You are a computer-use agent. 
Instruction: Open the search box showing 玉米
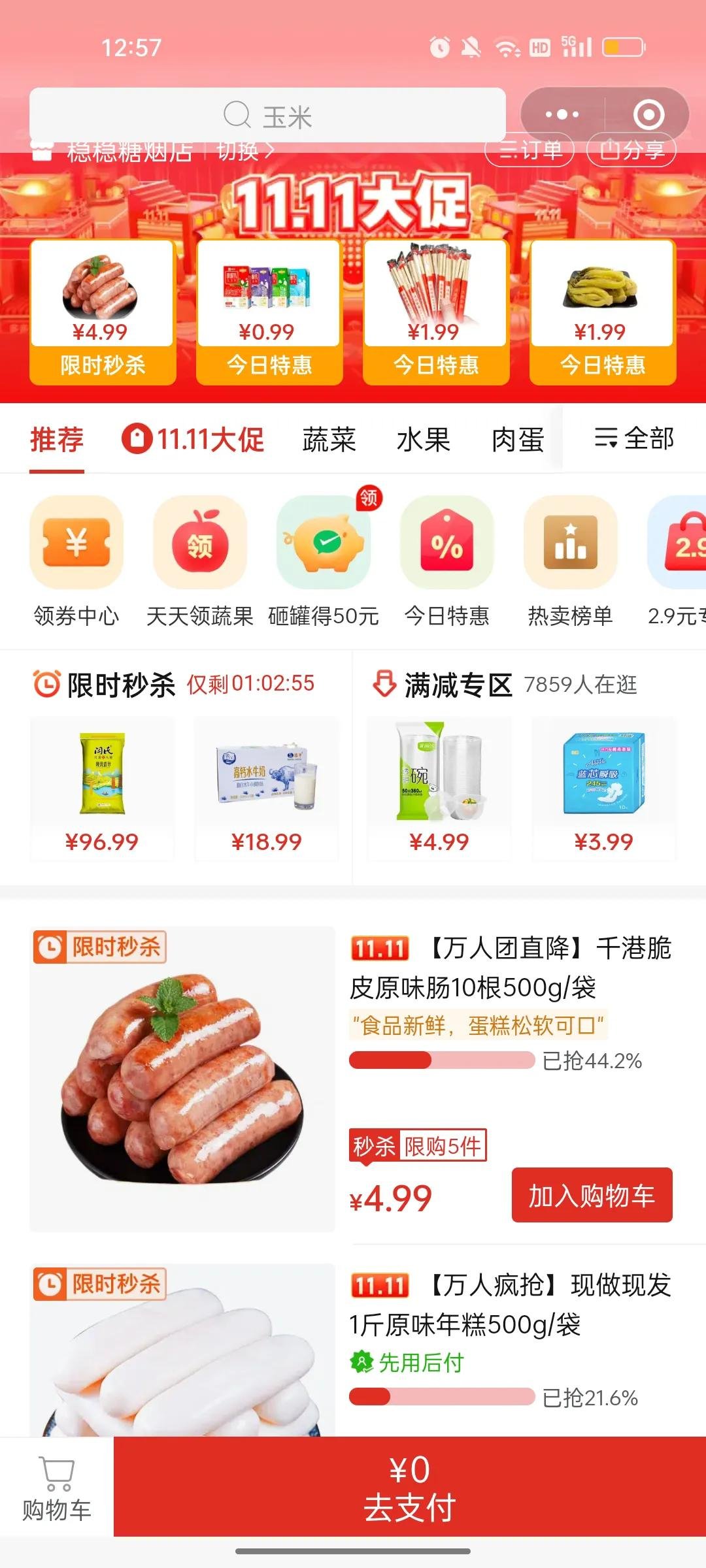coord(267,116)
